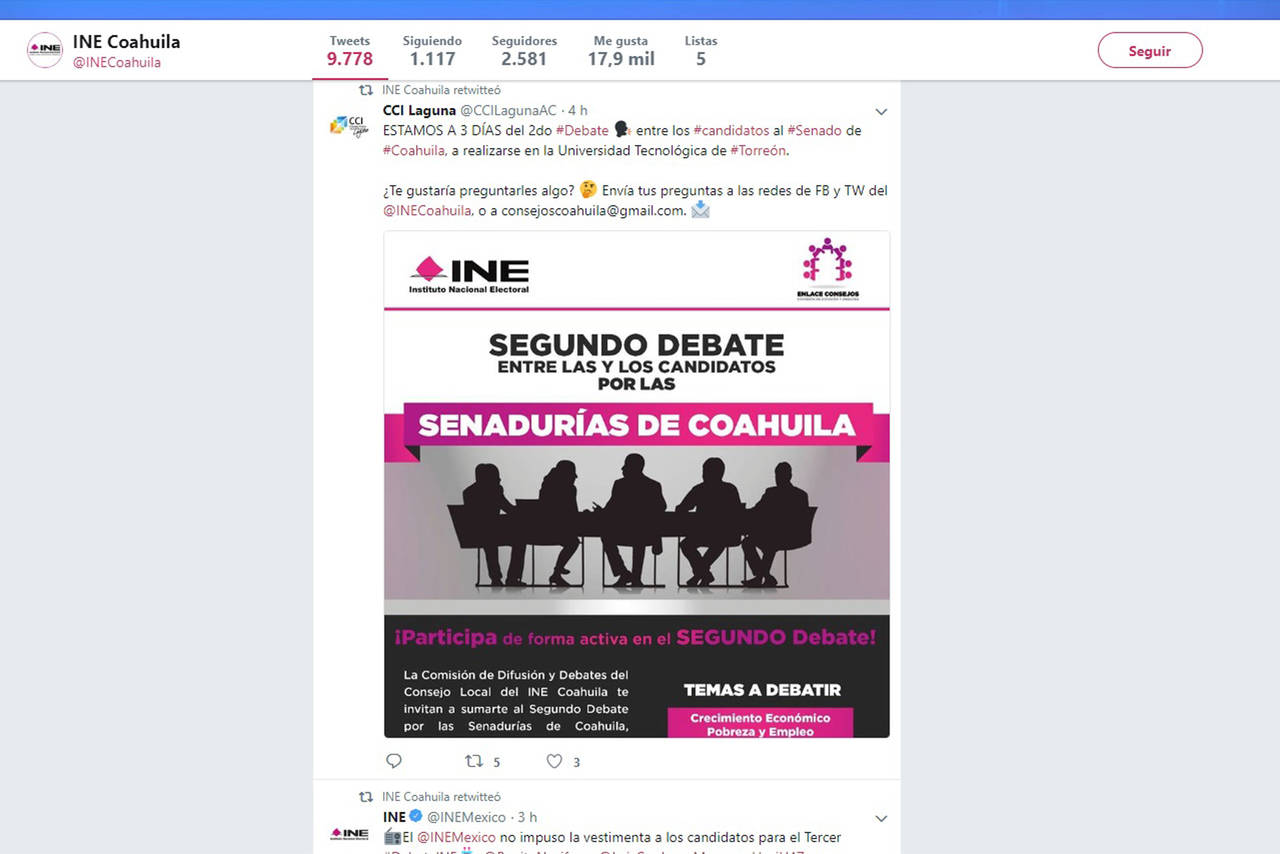Visit the @INECoahuila mention in the tweet
The width and height of the screenshot is (1280, 854).
(x=427, y=211)
